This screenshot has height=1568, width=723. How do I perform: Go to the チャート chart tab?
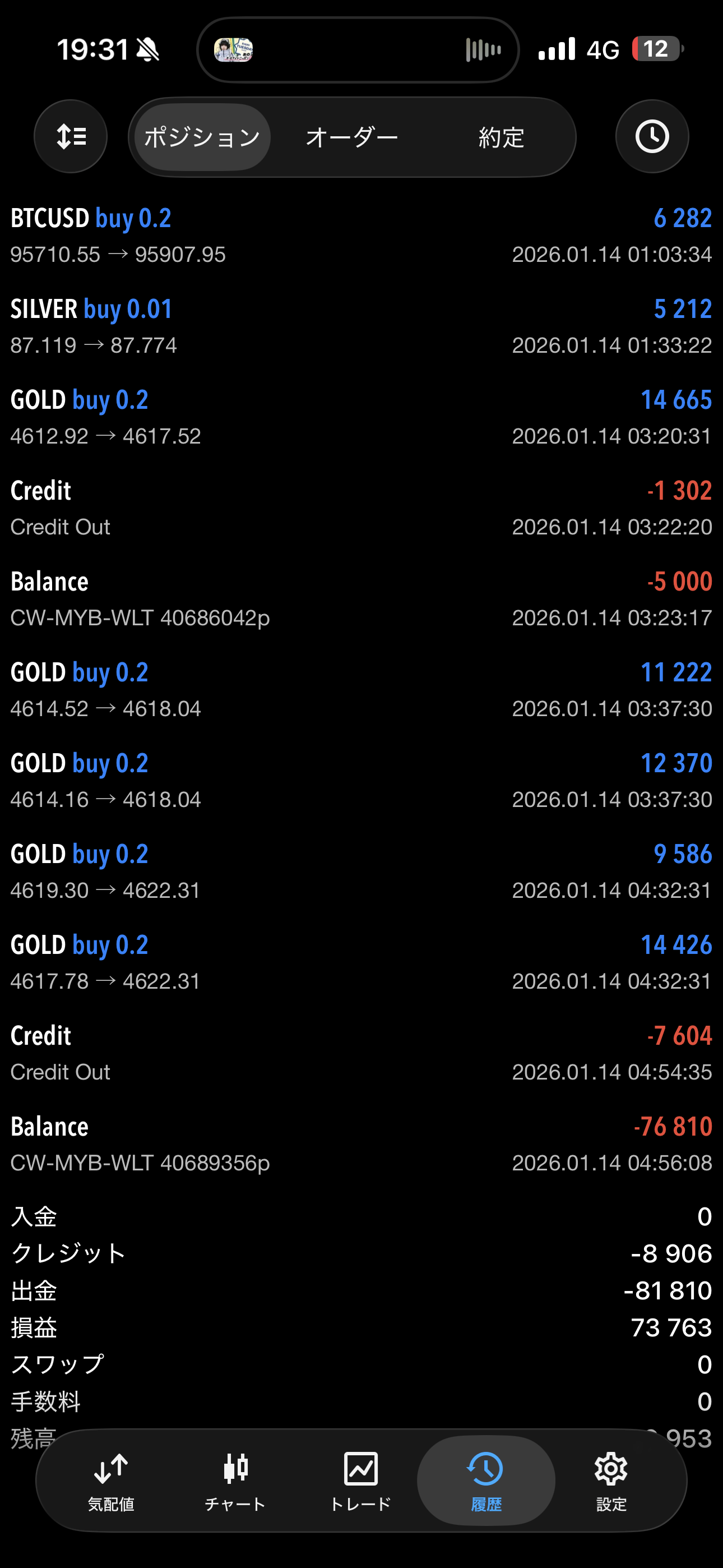235,1481
